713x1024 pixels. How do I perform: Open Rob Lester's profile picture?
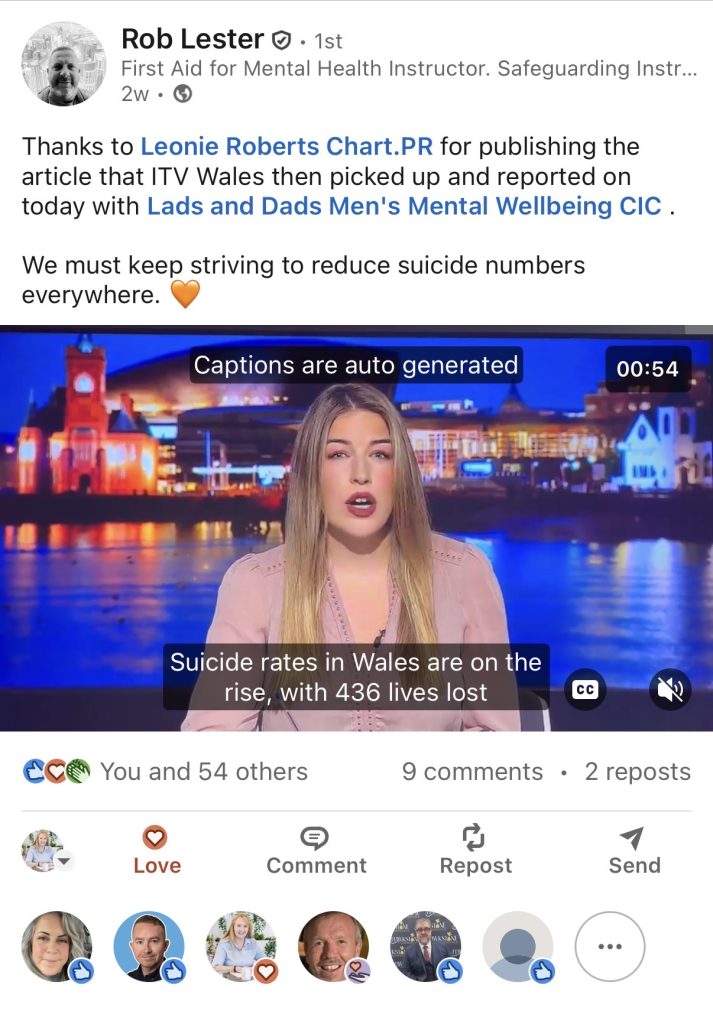coord(63,64)
